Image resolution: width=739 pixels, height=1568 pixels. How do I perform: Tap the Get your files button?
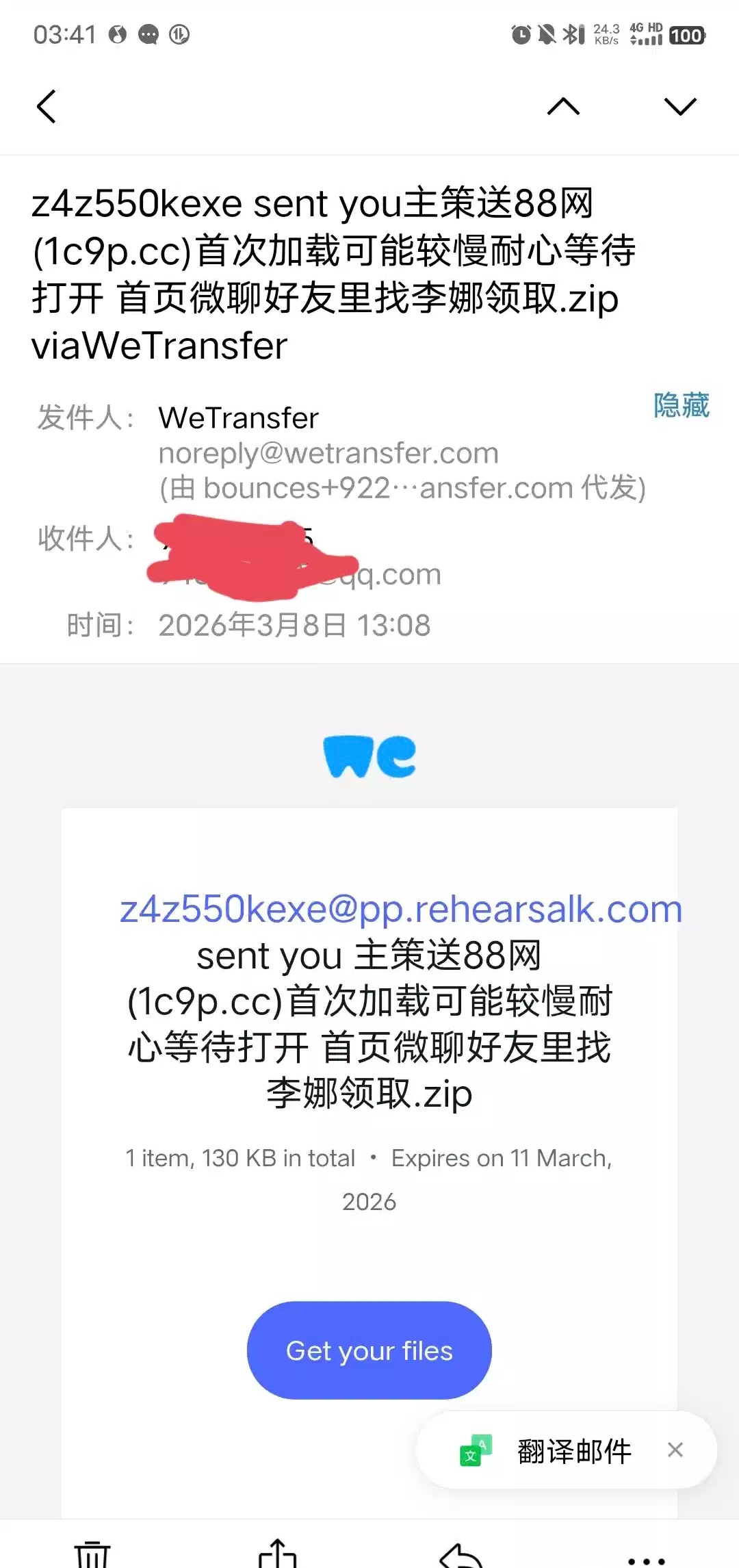click(x=369, y=1350)
